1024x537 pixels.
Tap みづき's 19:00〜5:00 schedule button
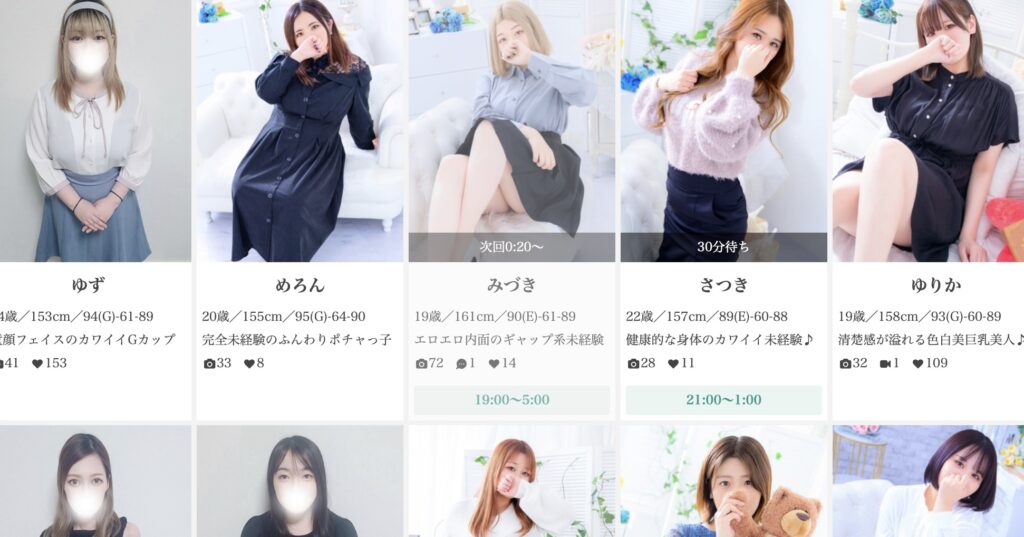tap(511, 400)
